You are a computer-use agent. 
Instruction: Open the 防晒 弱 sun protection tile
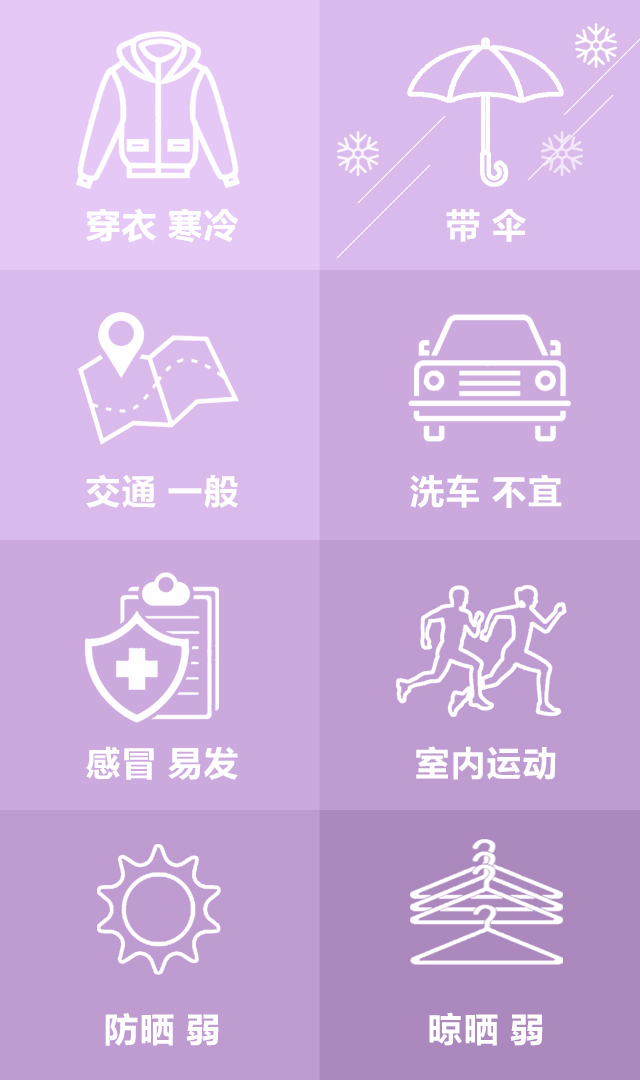(160, 945)
